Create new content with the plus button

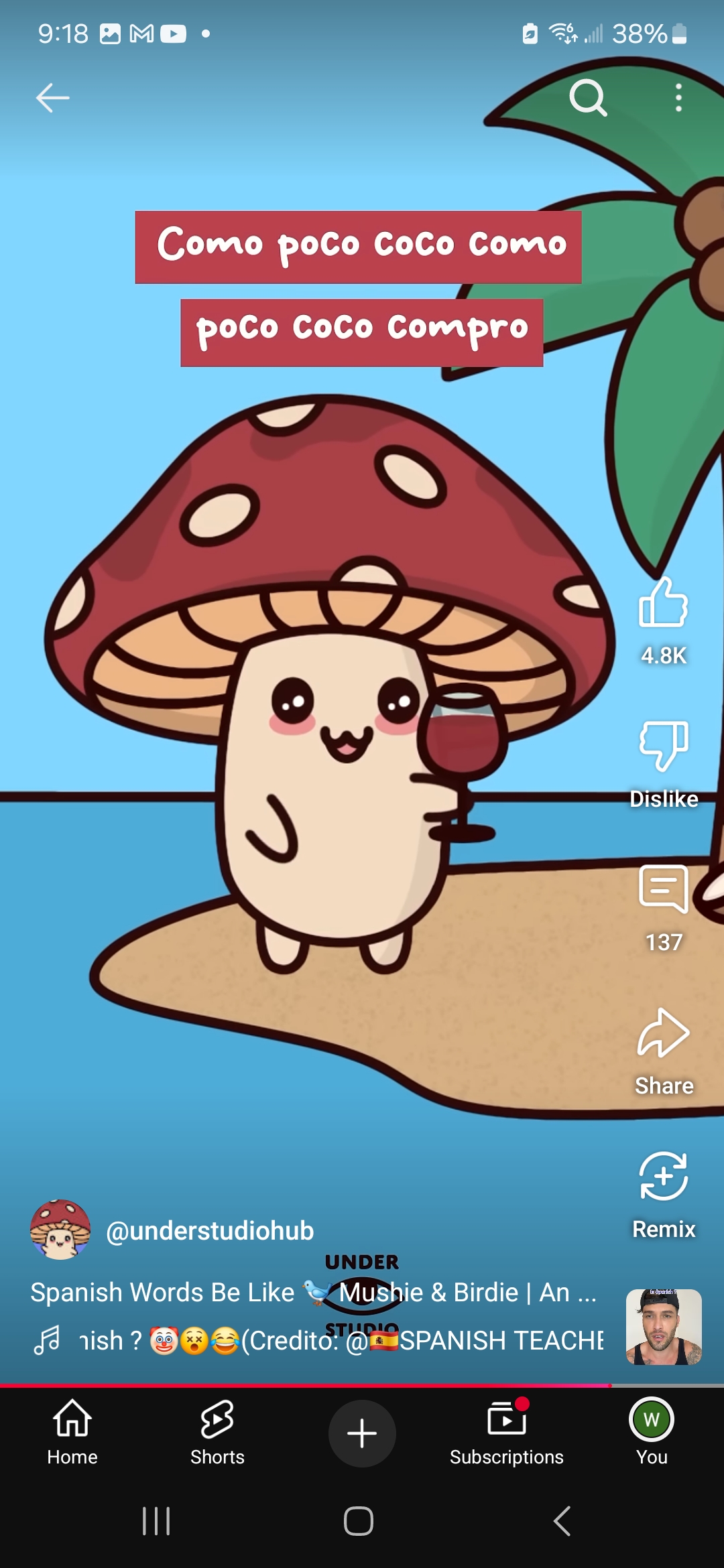point(362,1433)
